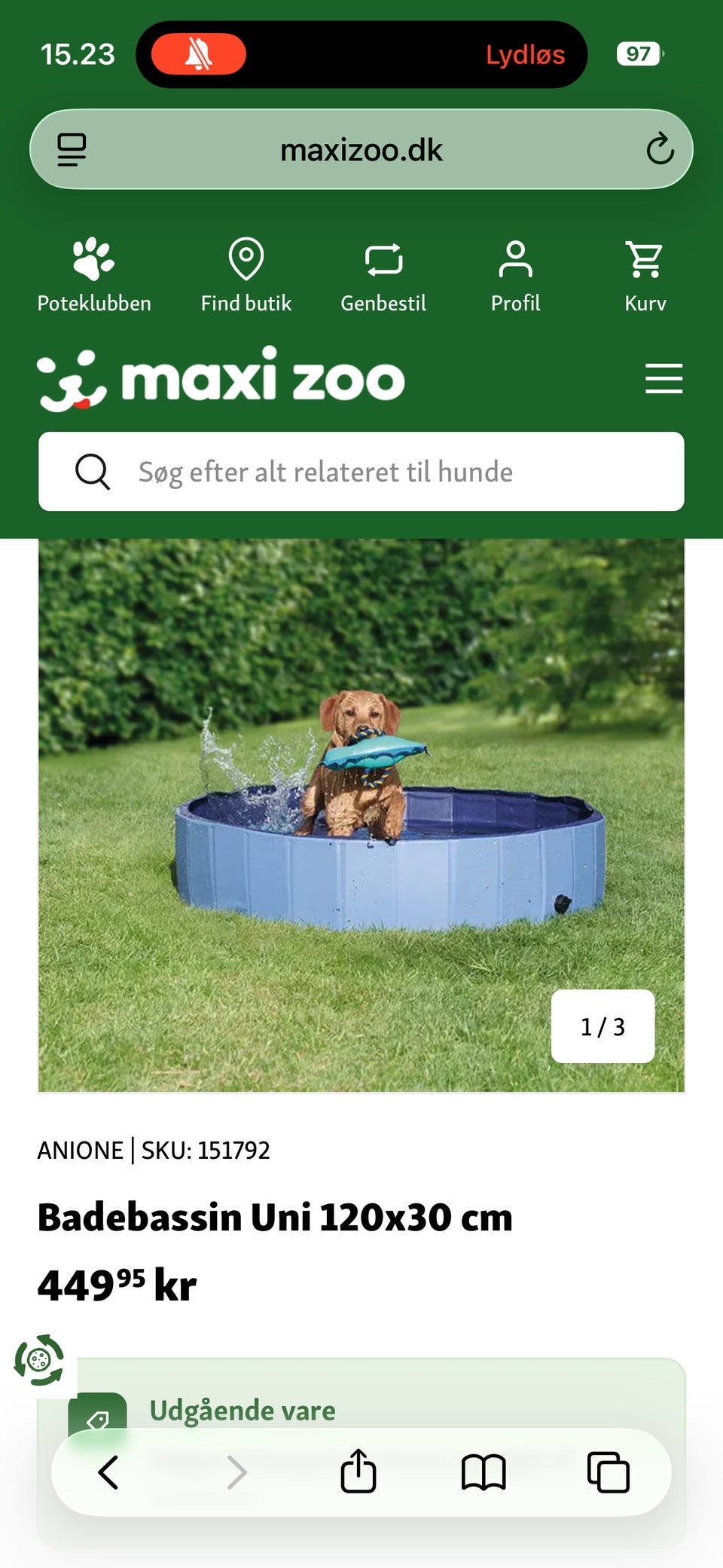Image resolution: width=723 pixels, height=1568 pixels.
Task: Reload the maxizoo.dk page
Action: coord(660,149)
